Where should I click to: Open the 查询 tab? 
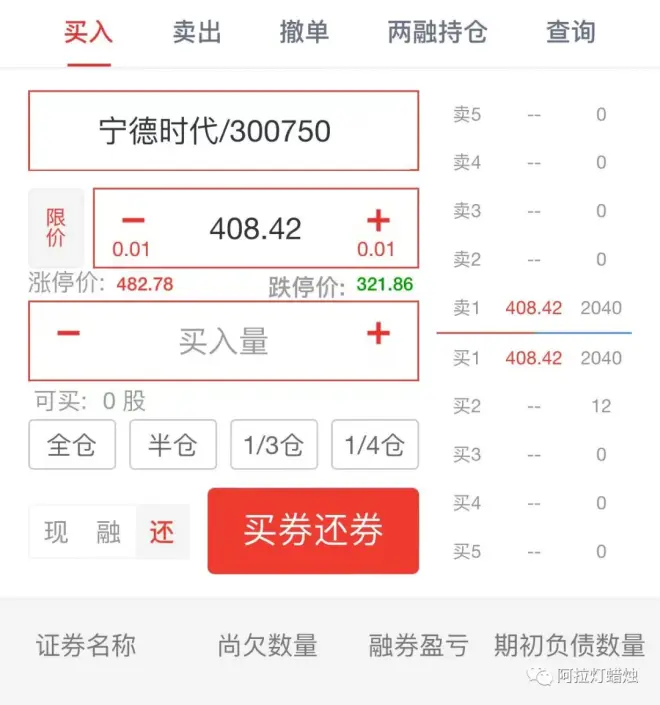tap(570, 32)
